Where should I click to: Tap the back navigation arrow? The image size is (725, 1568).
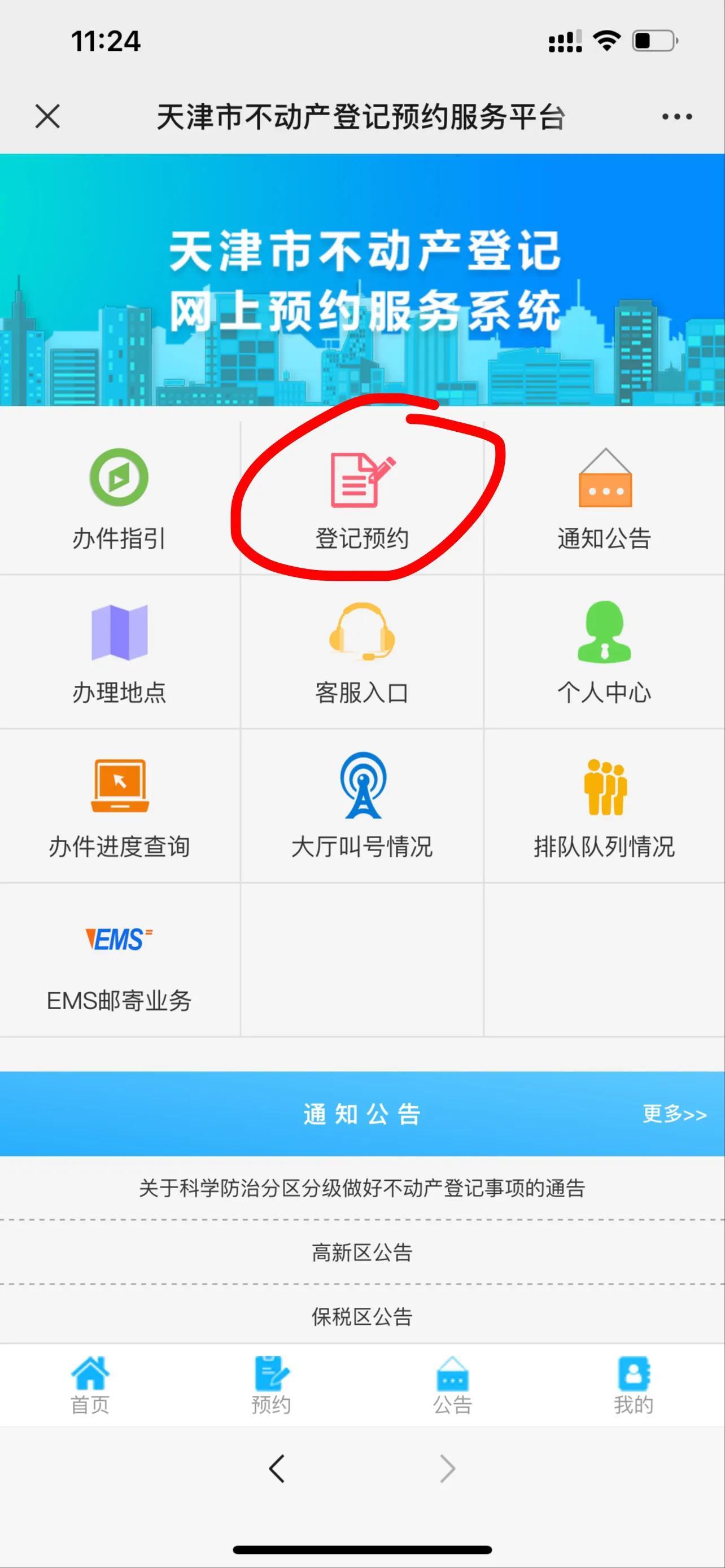tap(276, 1468)
